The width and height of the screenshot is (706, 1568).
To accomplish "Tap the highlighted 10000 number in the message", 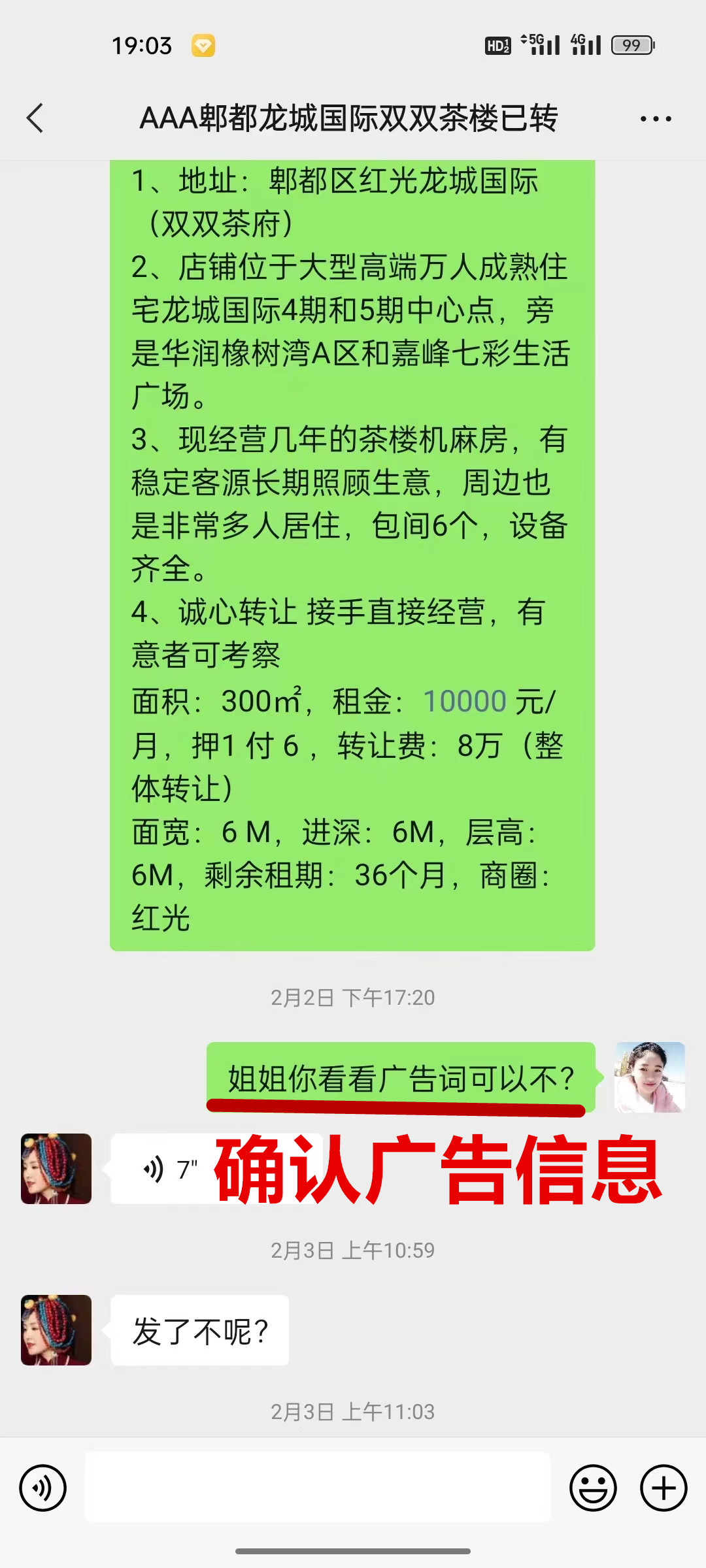I will point(465,701).
